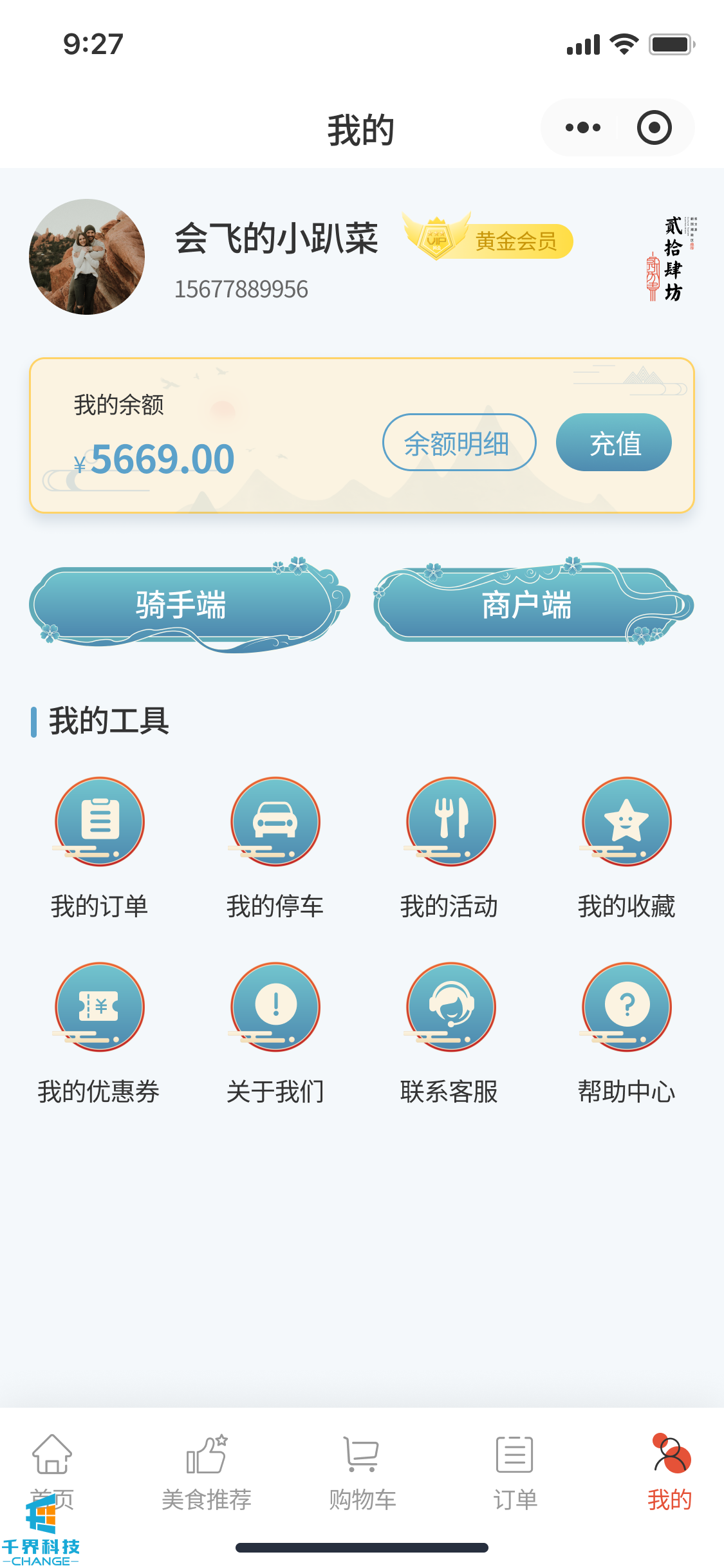View 余额明细 balance details
The width and height of the screenshot is (724, 1568).
(459, 443)
